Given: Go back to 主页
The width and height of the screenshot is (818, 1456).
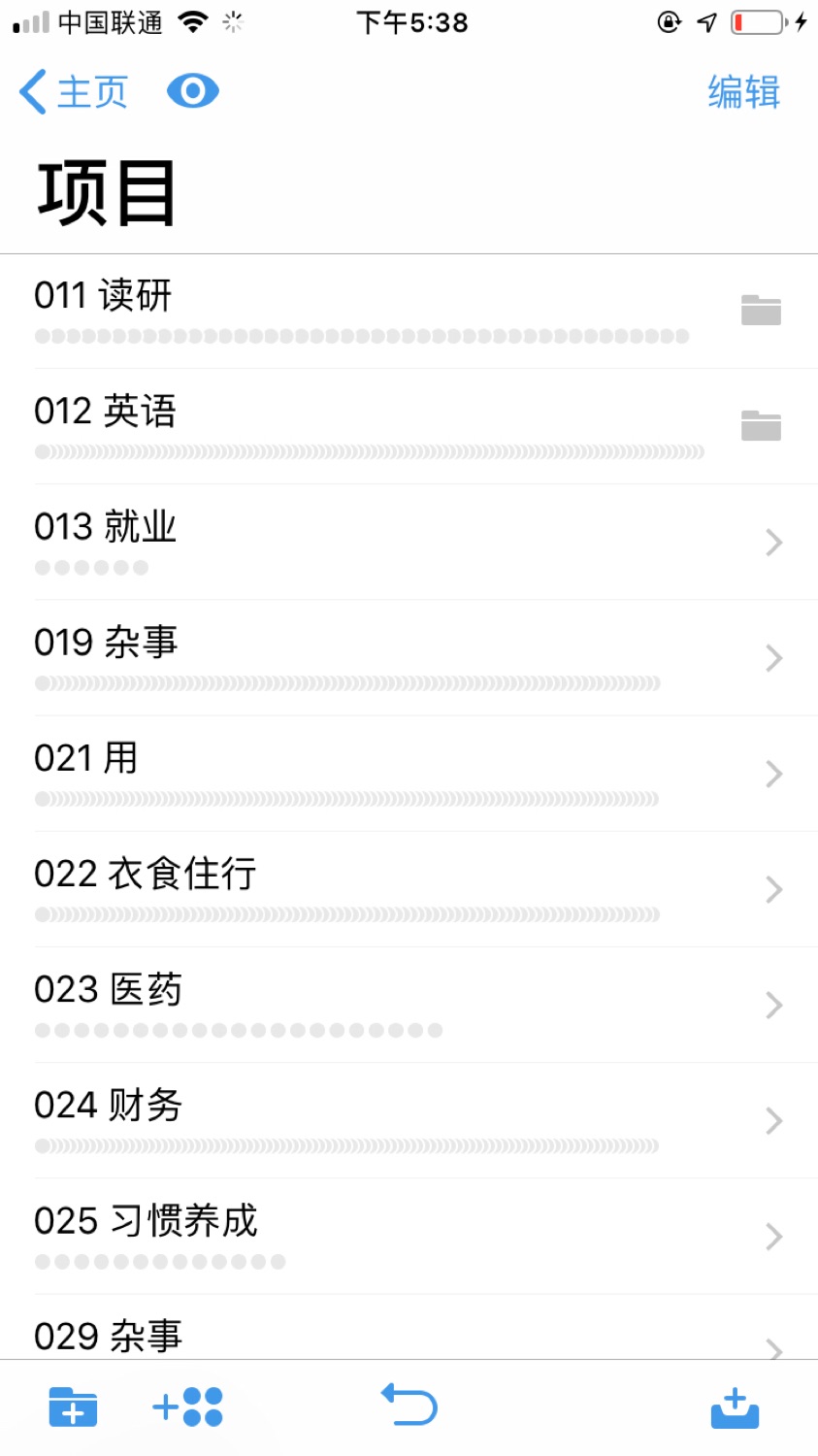Looking at the screenshot, I should point(74,92).
